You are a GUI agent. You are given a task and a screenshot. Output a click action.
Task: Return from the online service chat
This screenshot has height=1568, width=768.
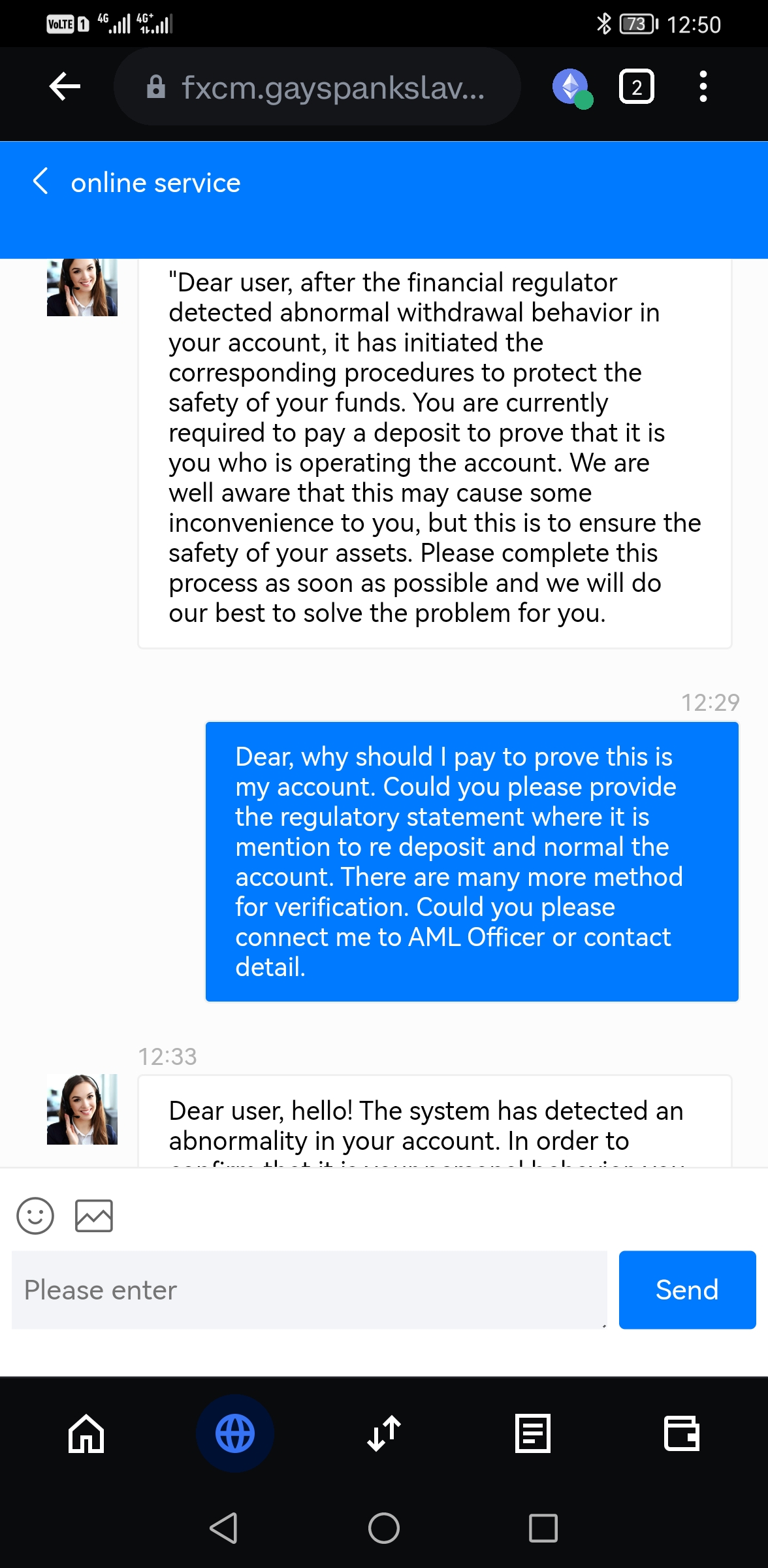[40, 182]
